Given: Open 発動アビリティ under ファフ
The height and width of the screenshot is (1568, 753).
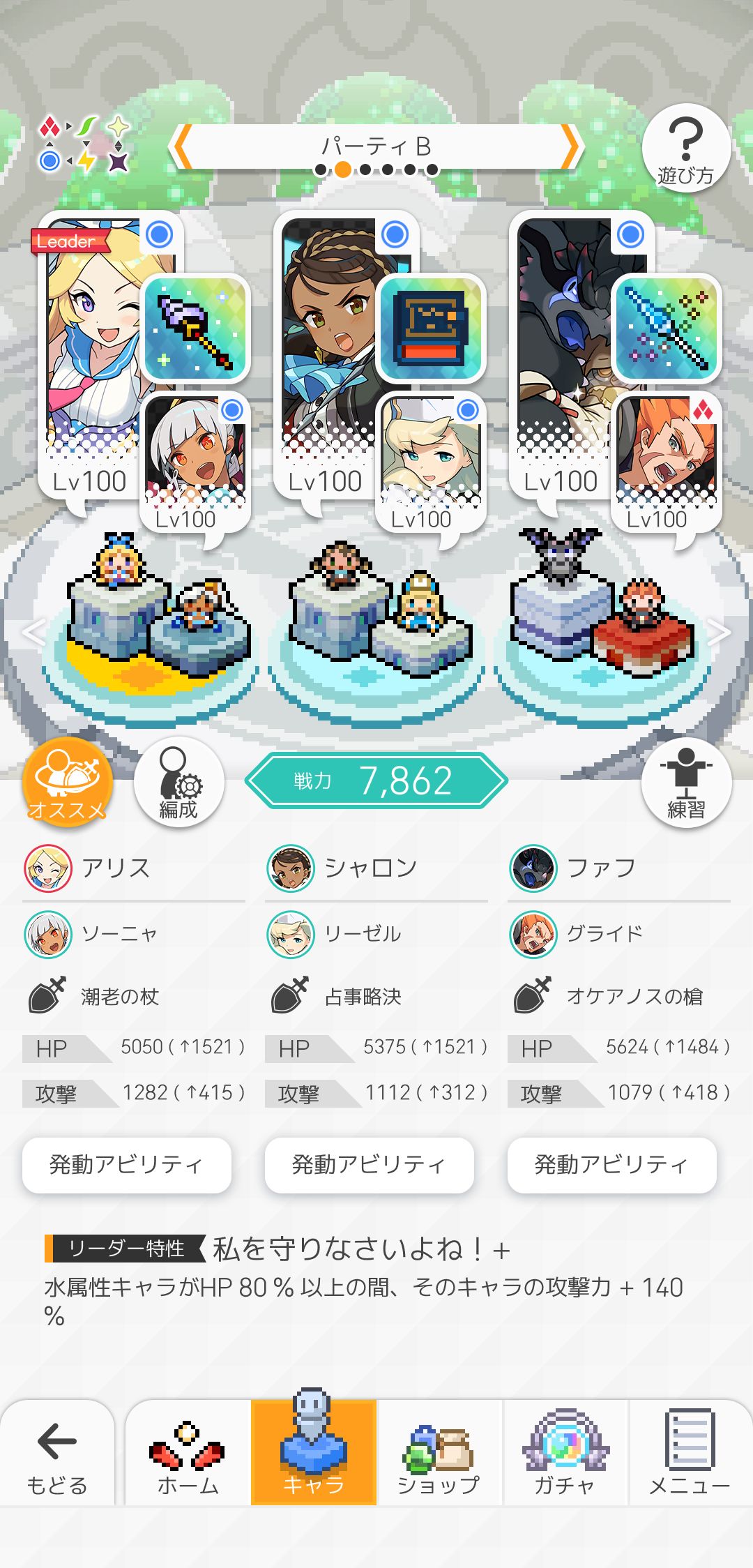Looking at the screenshot, I should [x=611, y=1163].
